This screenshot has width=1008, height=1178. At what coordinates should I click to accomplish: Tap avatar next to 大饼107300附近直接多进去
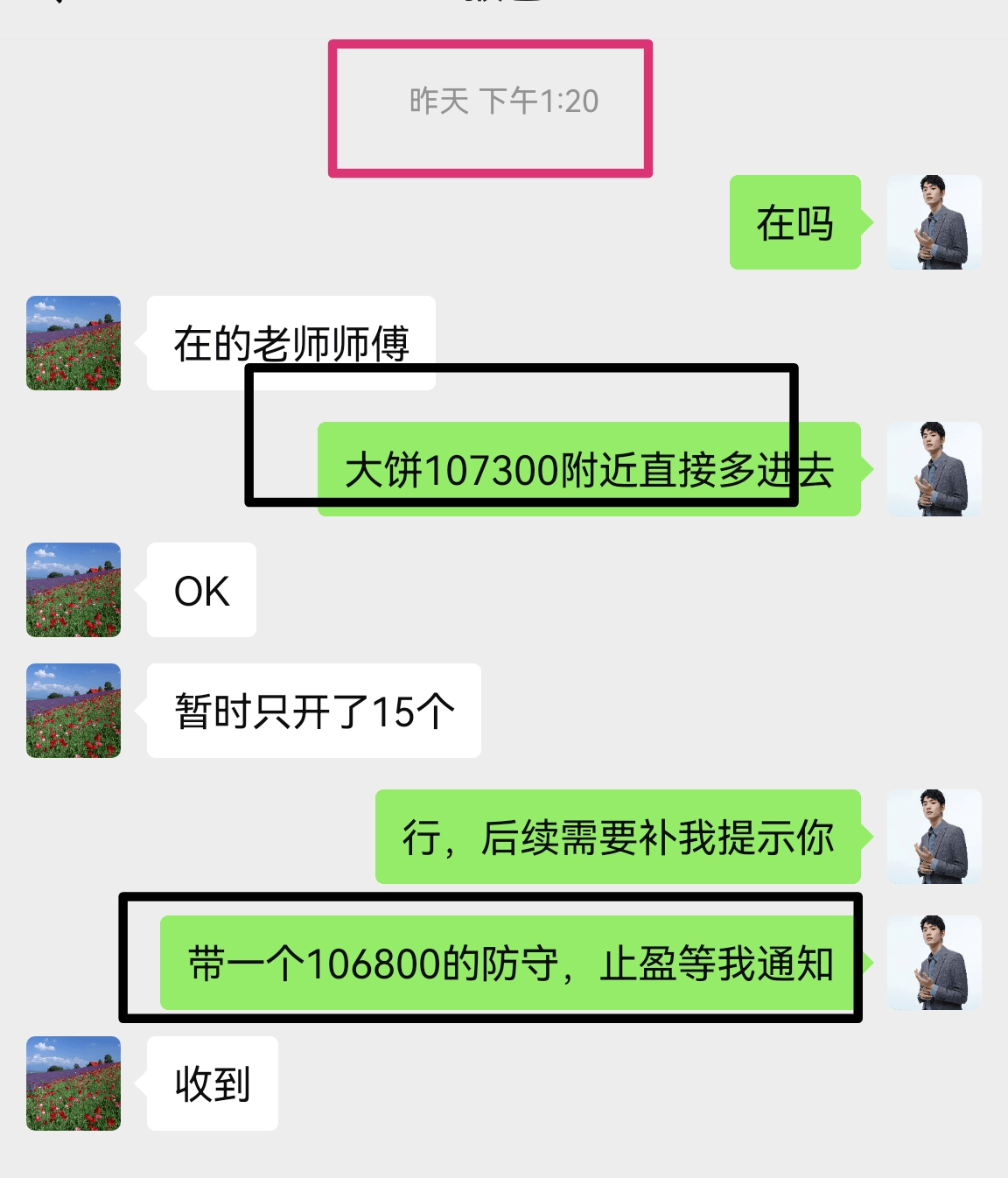pos(934,469)
